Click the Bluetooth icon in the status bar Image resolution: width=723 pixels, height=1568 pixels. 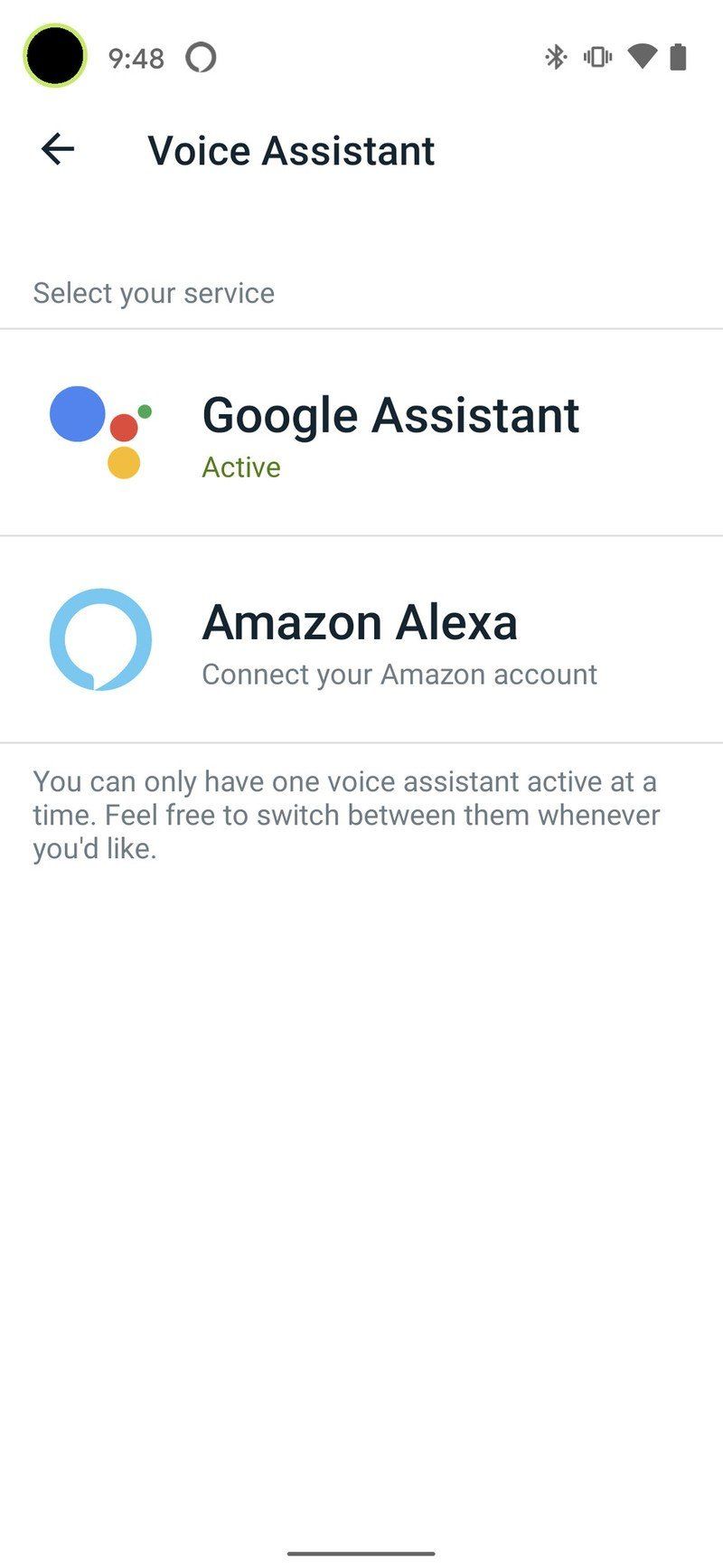tap(553, 56)
